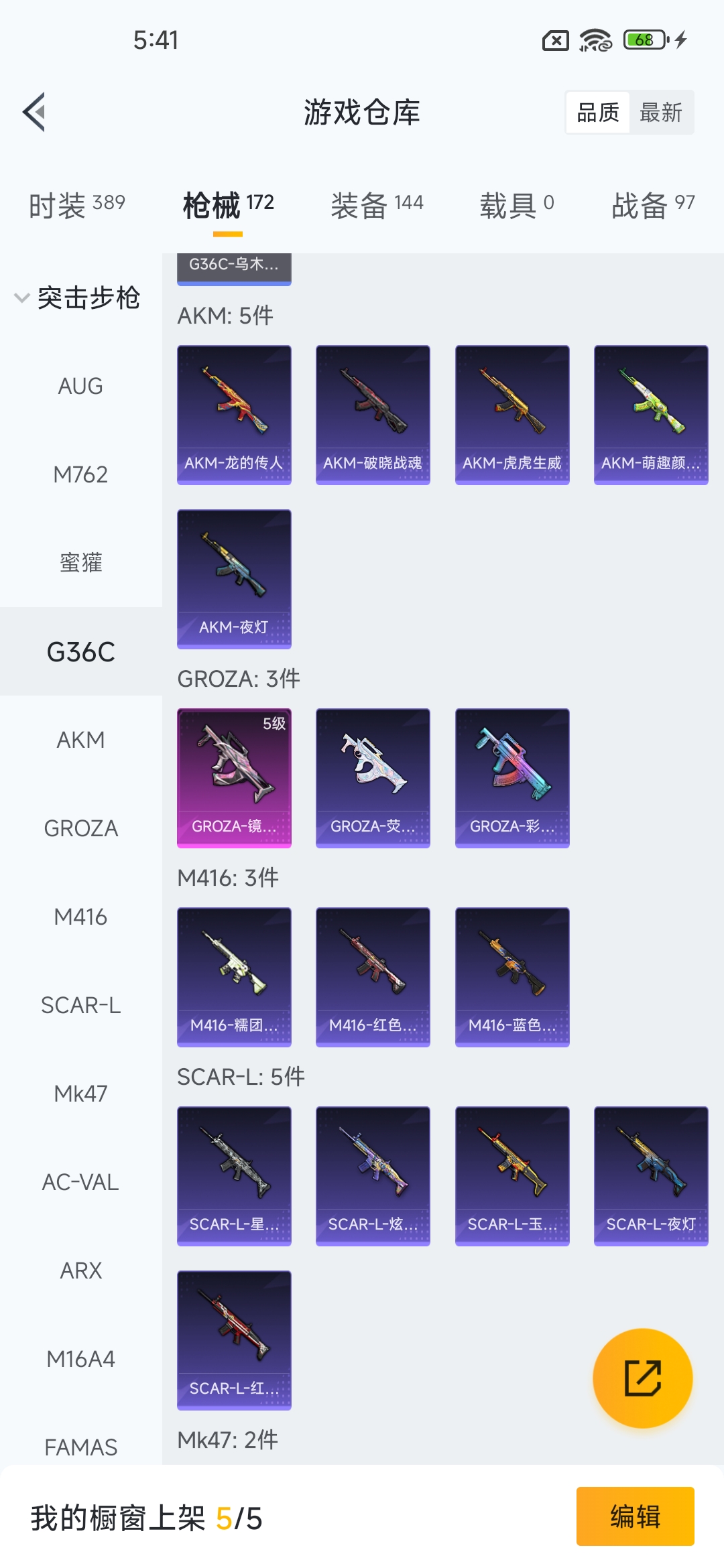Switch to the 载具 tab

pyautogui.click(x=516, y=205)
